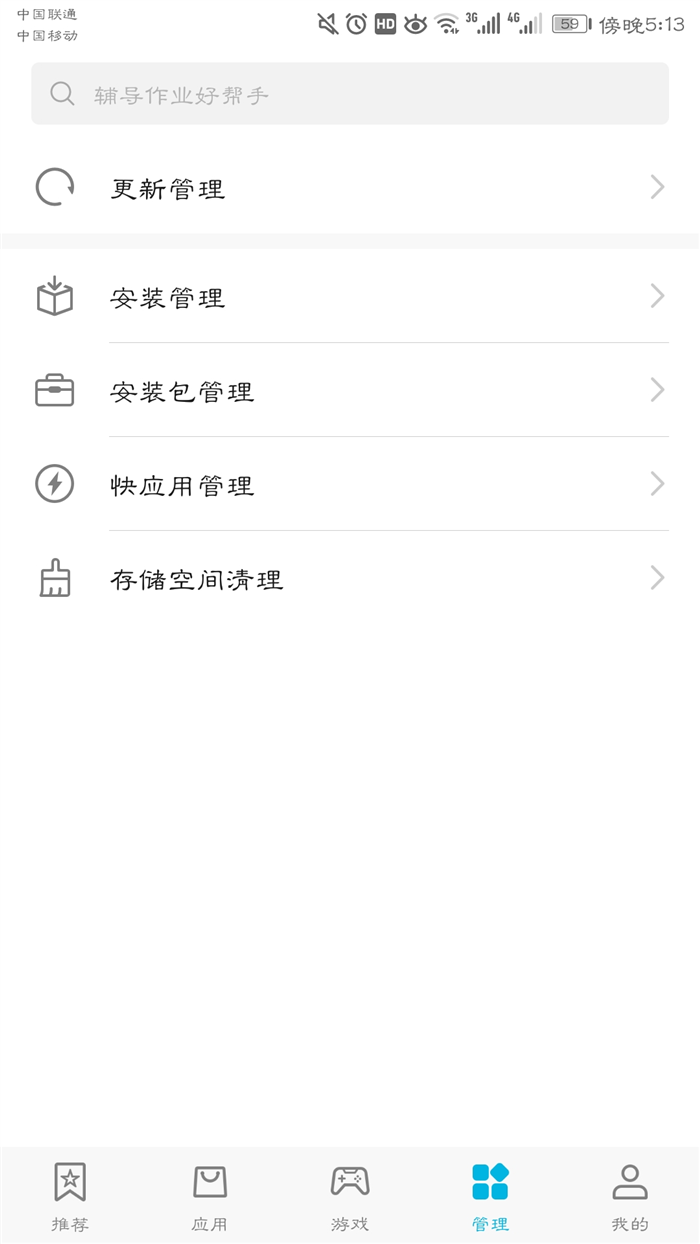Switch to the 应用 tab
Image resolution: width=700 pixels, height=1244 pixels.
tap(210, 1197)
